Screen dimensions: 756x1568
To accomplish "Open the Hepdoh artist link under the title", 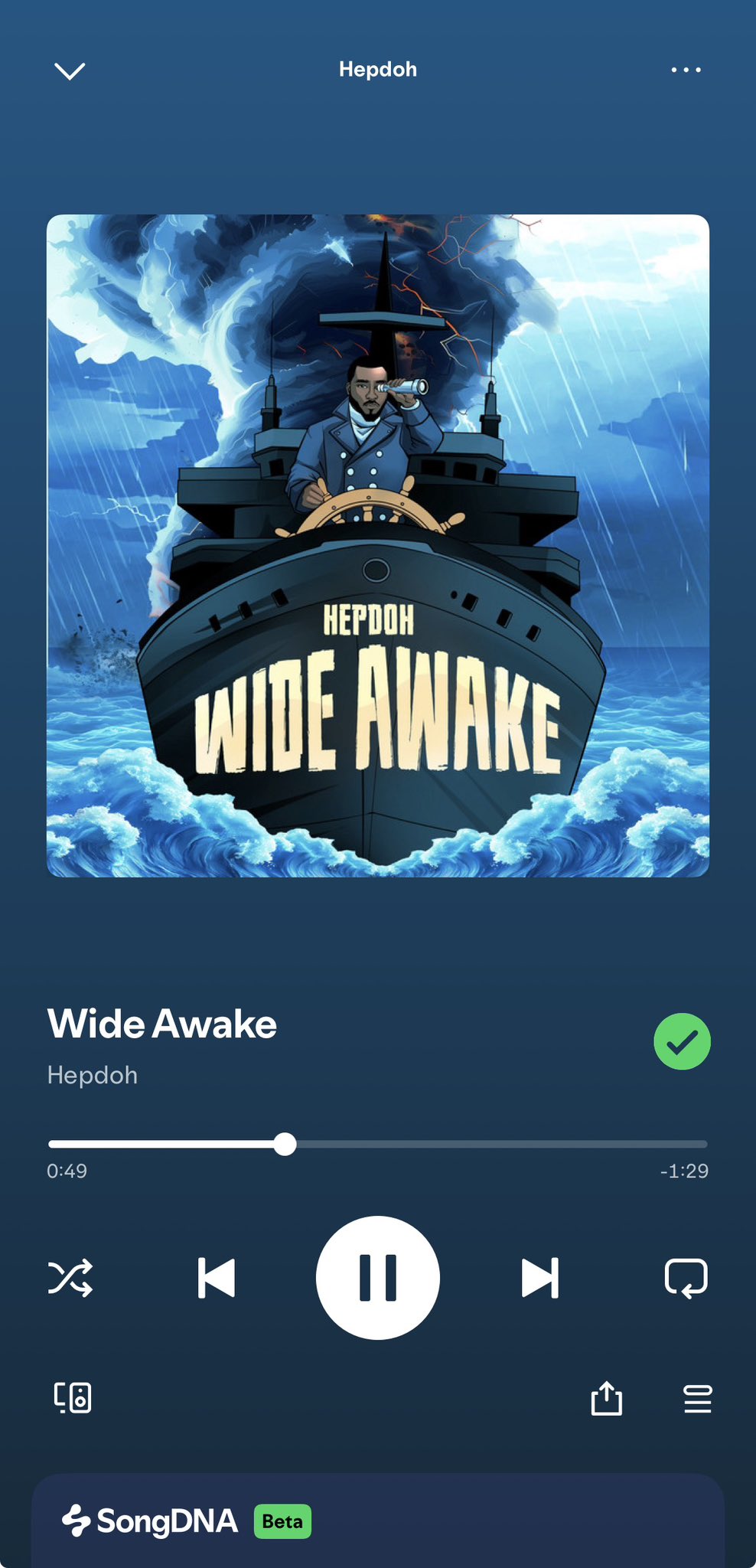I will pyautogui.click(x=93, y=1075).
